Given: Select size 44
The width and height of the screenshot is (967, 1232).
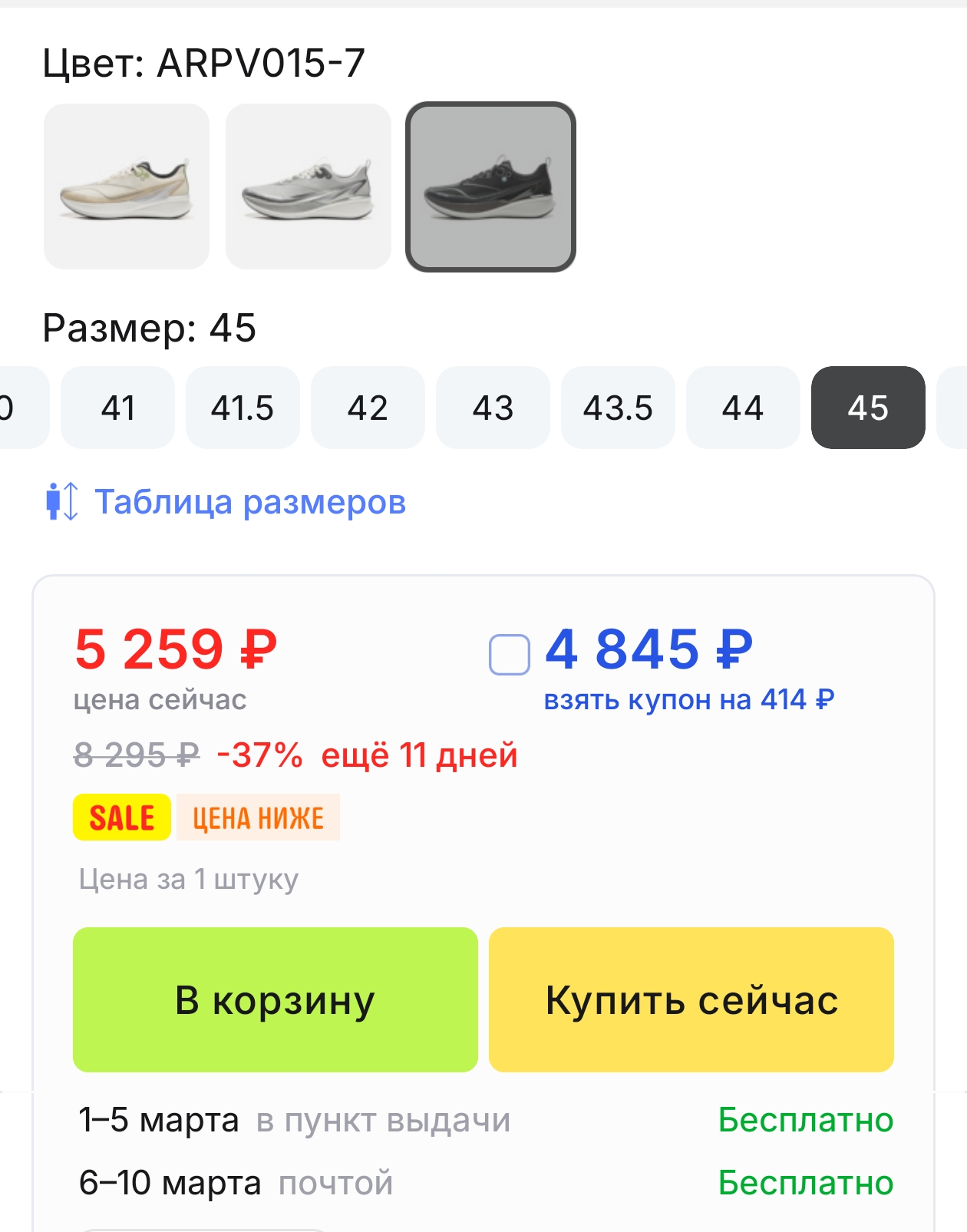Looking at the screenshot, I should (x=743, y=408).
